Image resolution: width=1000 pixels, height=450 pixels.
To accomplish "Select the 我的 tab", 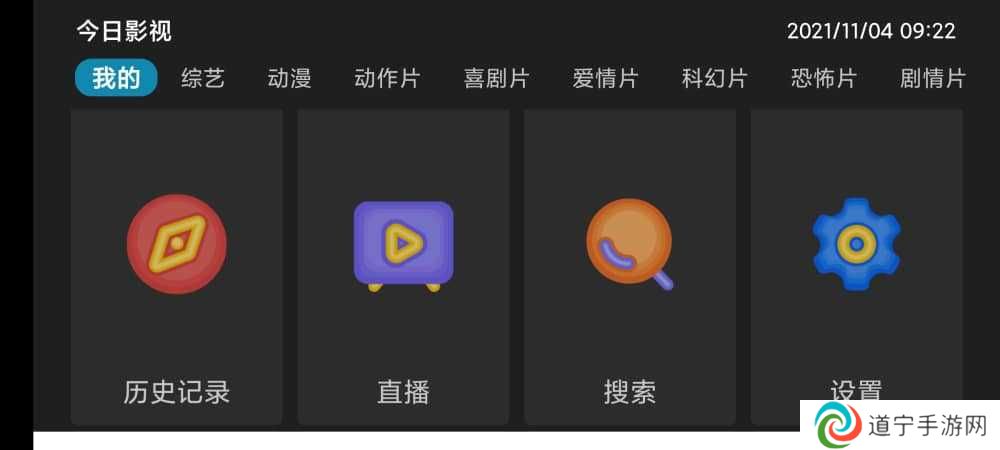I will click(116, 79).
